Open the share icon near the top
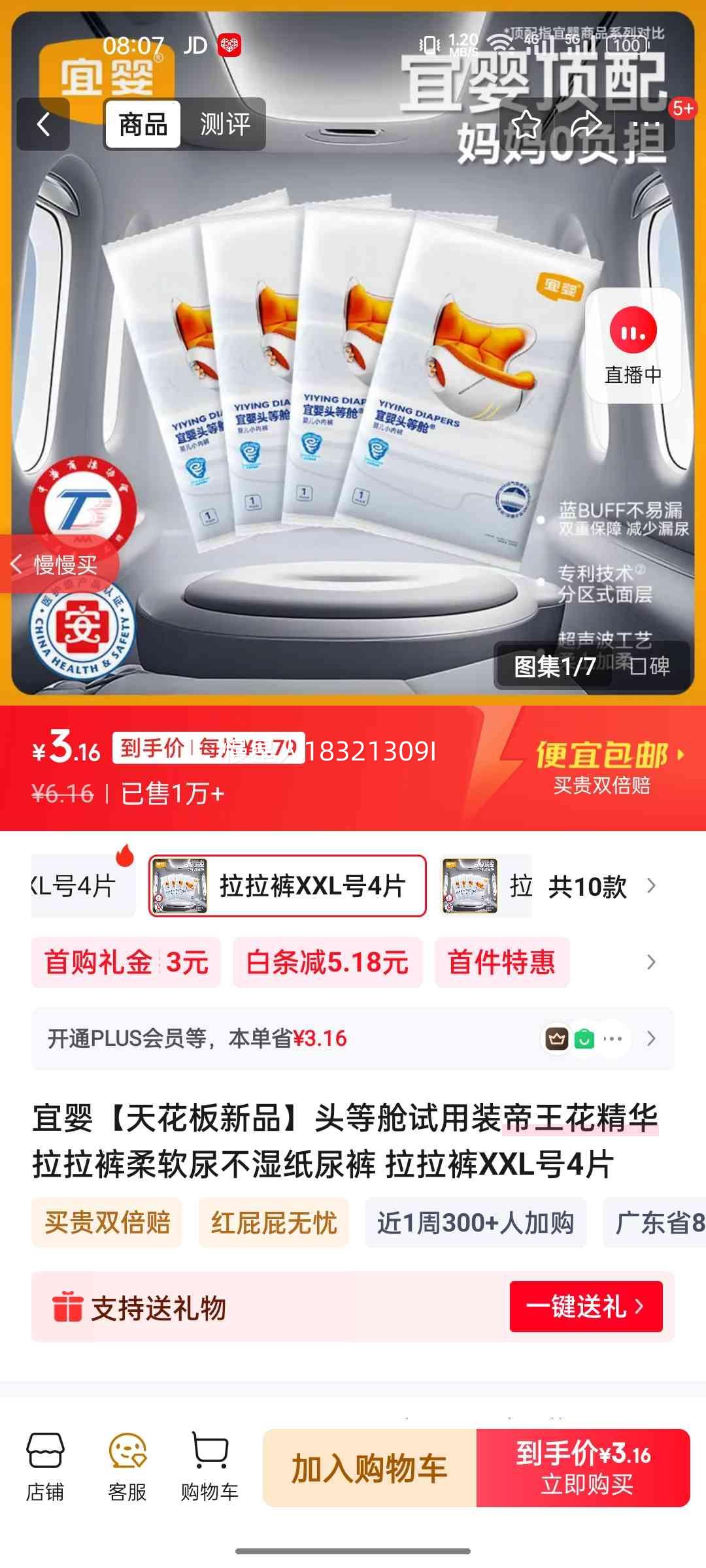This screenshot has height=1568, width=706. click(x=586, y=124)
